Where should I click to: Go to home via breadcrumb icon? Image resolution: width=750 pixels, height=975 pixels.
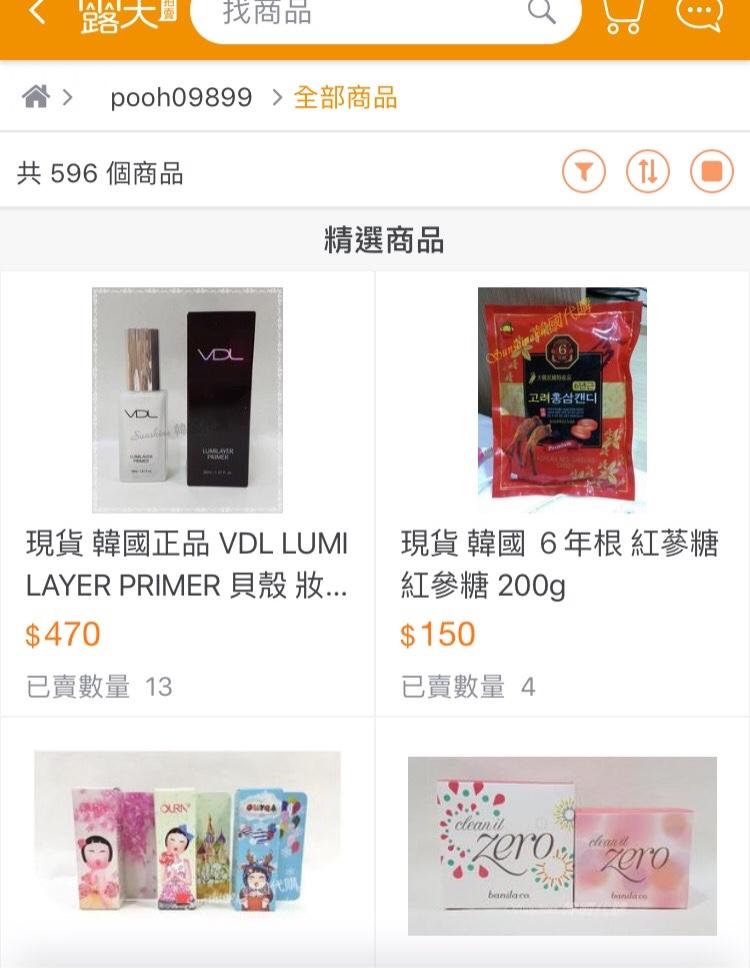coord(36,97)
